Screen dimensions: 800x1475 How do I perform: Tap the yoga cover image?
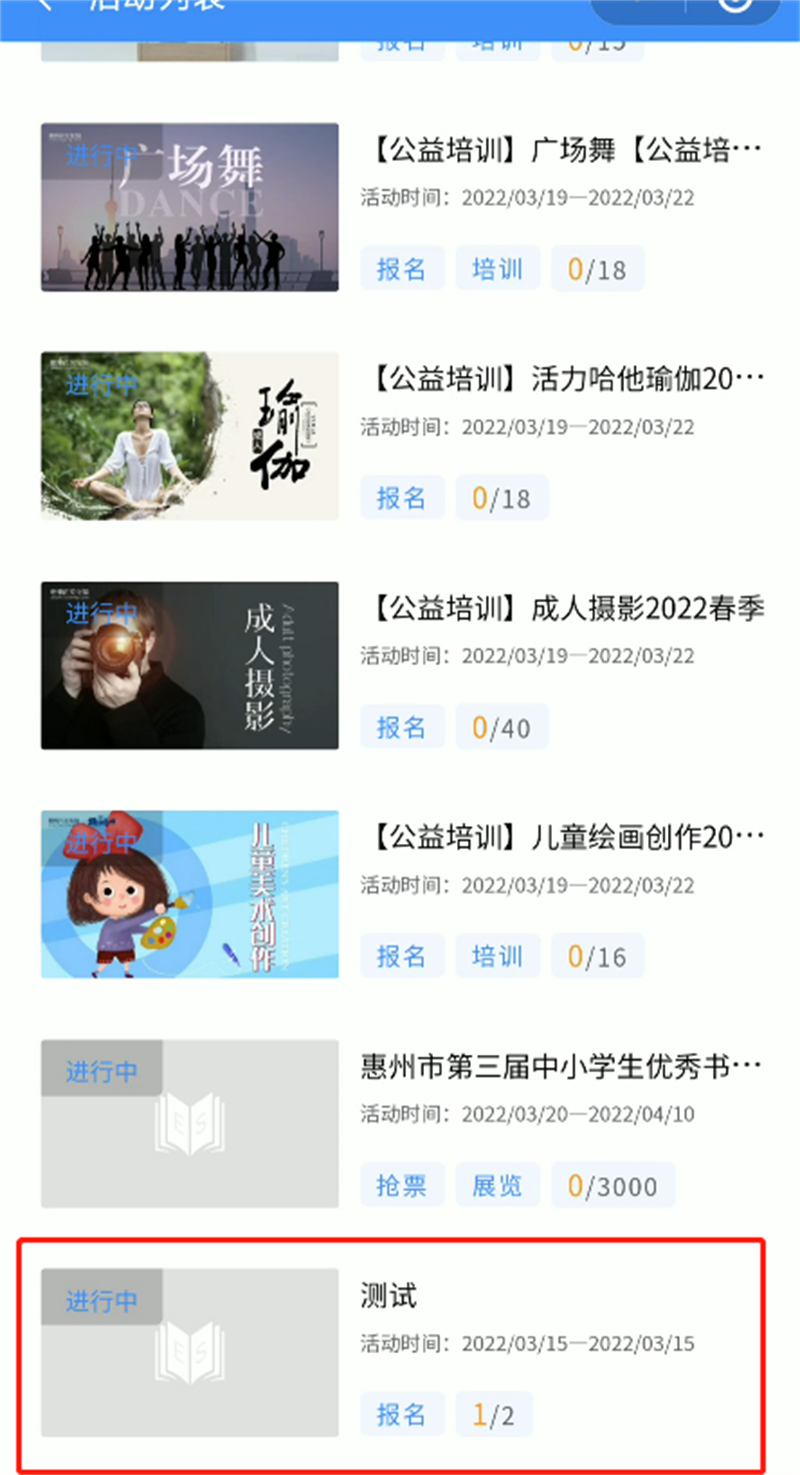pyautogui.click(x=190, y=436)
